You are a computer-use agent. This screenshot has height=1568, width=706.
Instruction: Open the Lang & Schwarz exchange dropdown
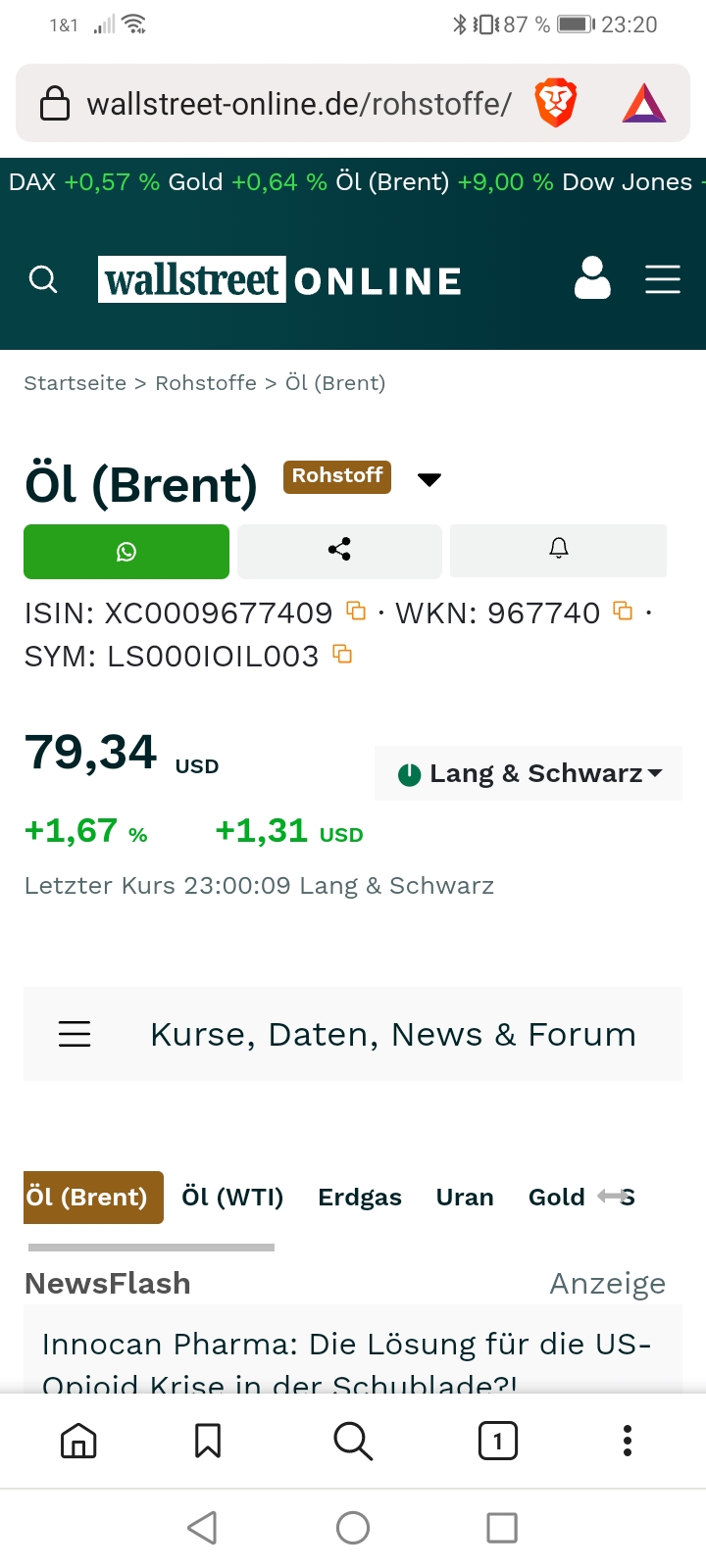point(529,773)
